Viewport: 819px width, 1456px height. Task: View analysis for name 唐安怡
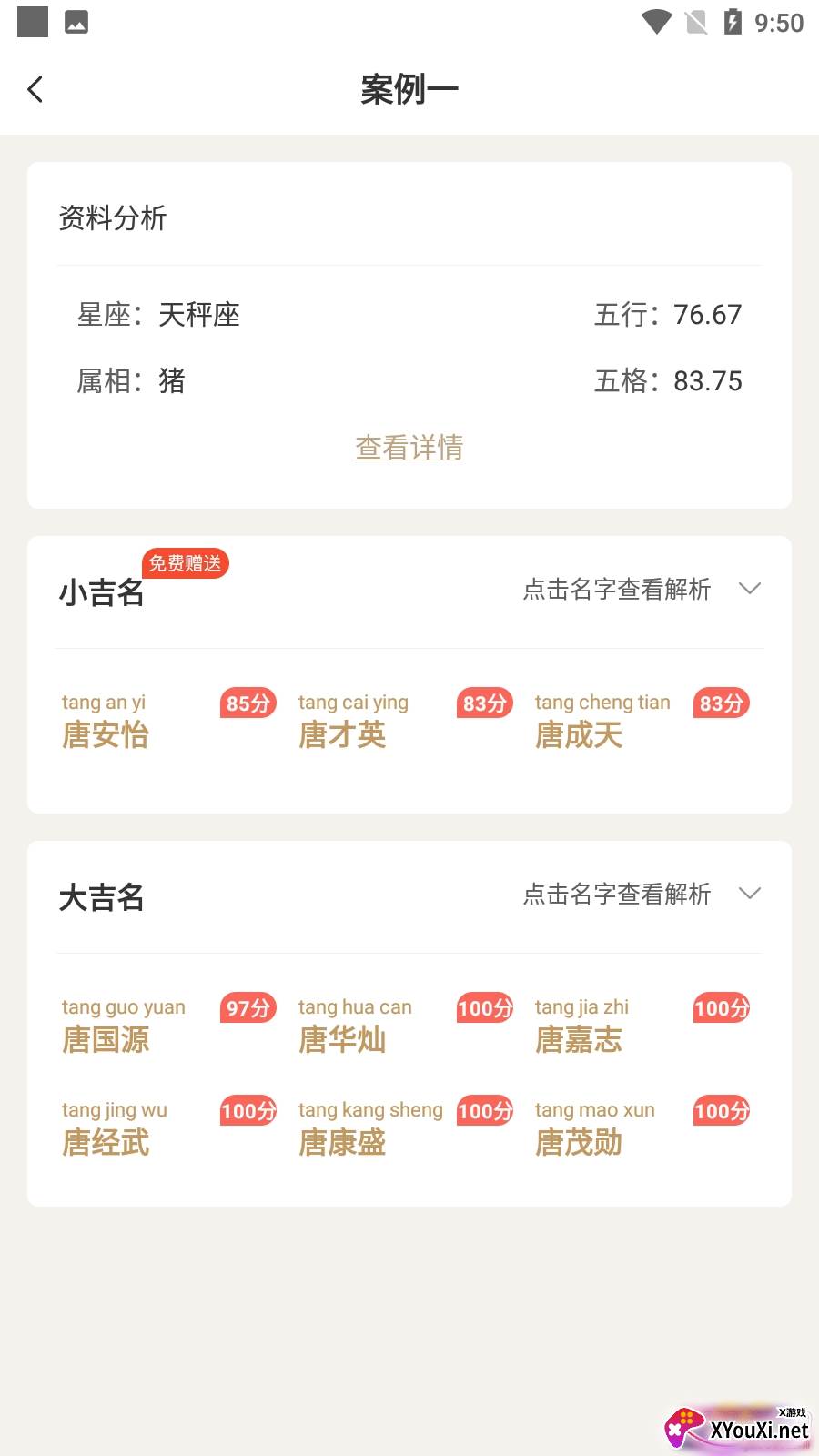click(x=106, y=734)
